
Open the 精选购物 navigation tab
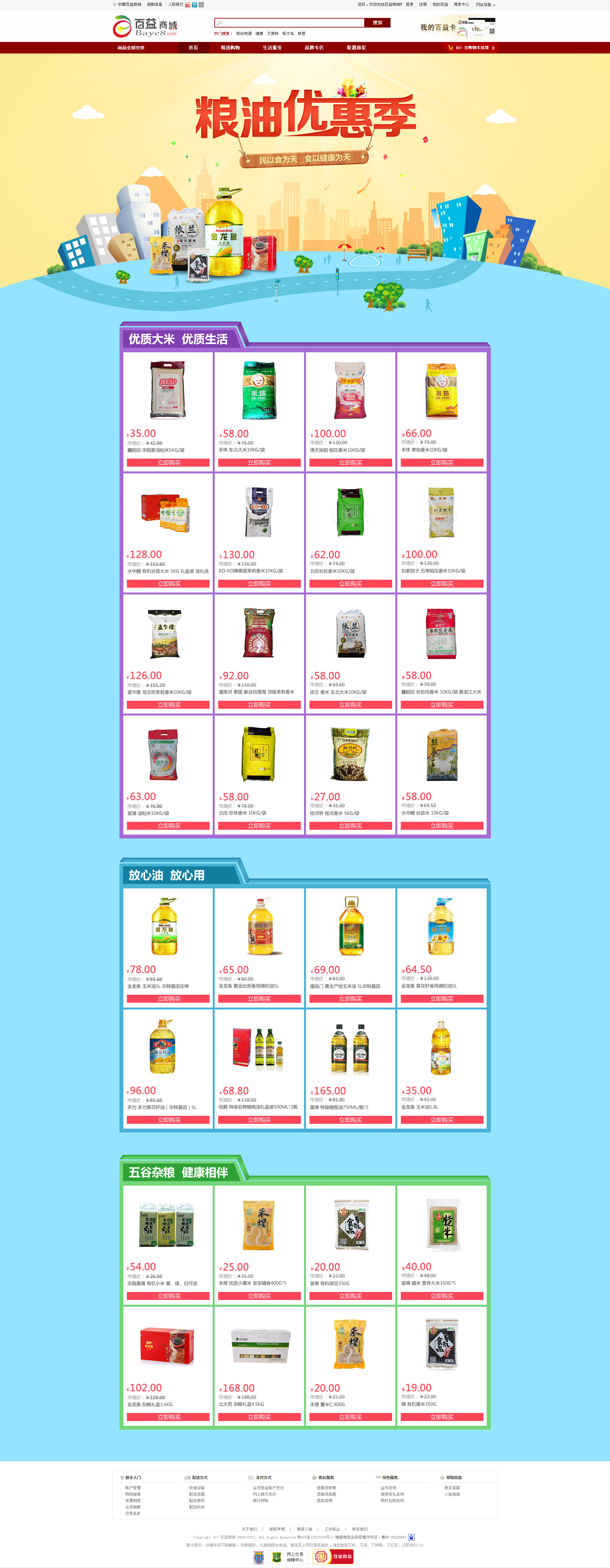[x=230, y=47]
